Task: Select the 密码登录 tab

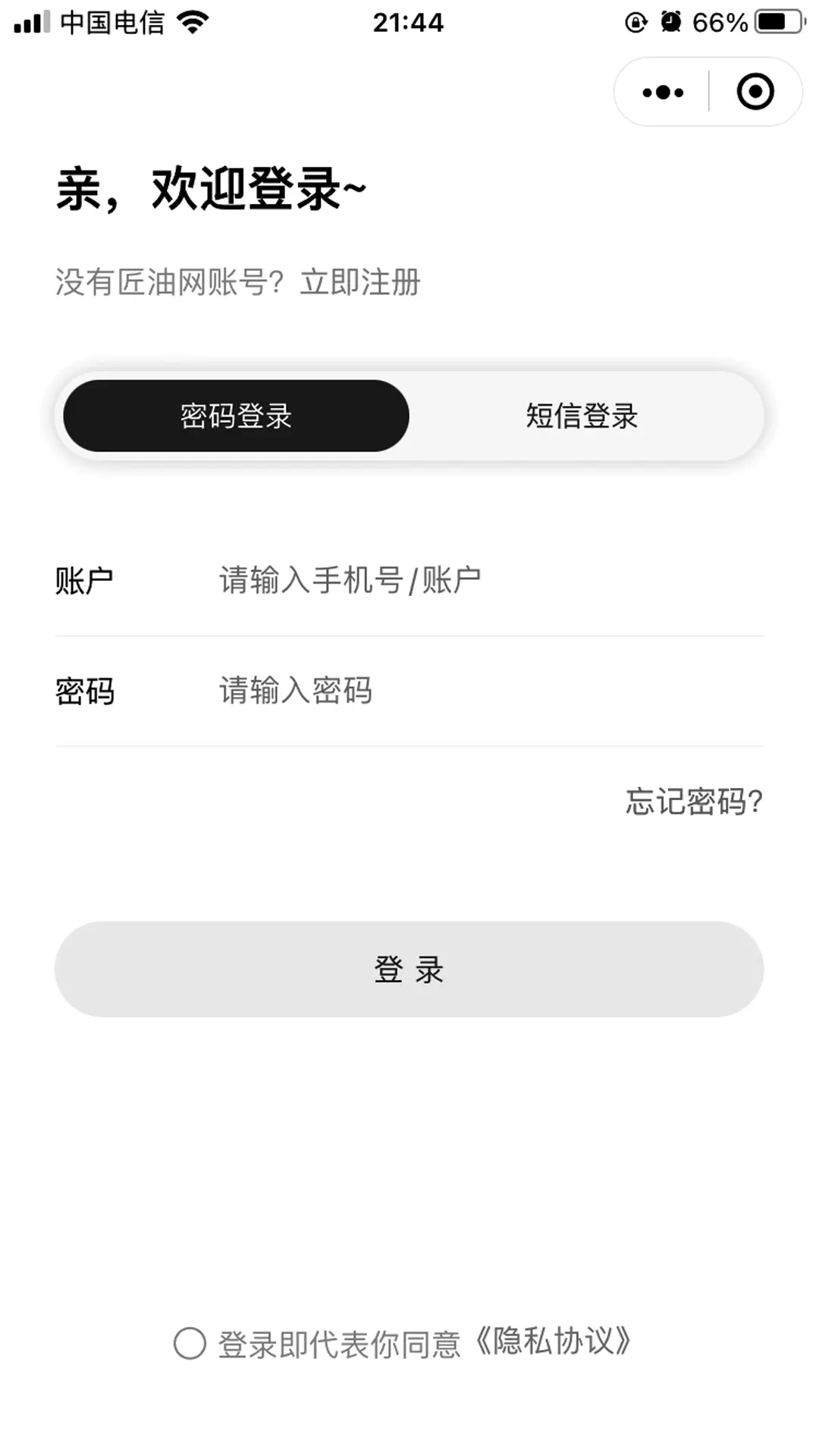Action: click(236, 416)
